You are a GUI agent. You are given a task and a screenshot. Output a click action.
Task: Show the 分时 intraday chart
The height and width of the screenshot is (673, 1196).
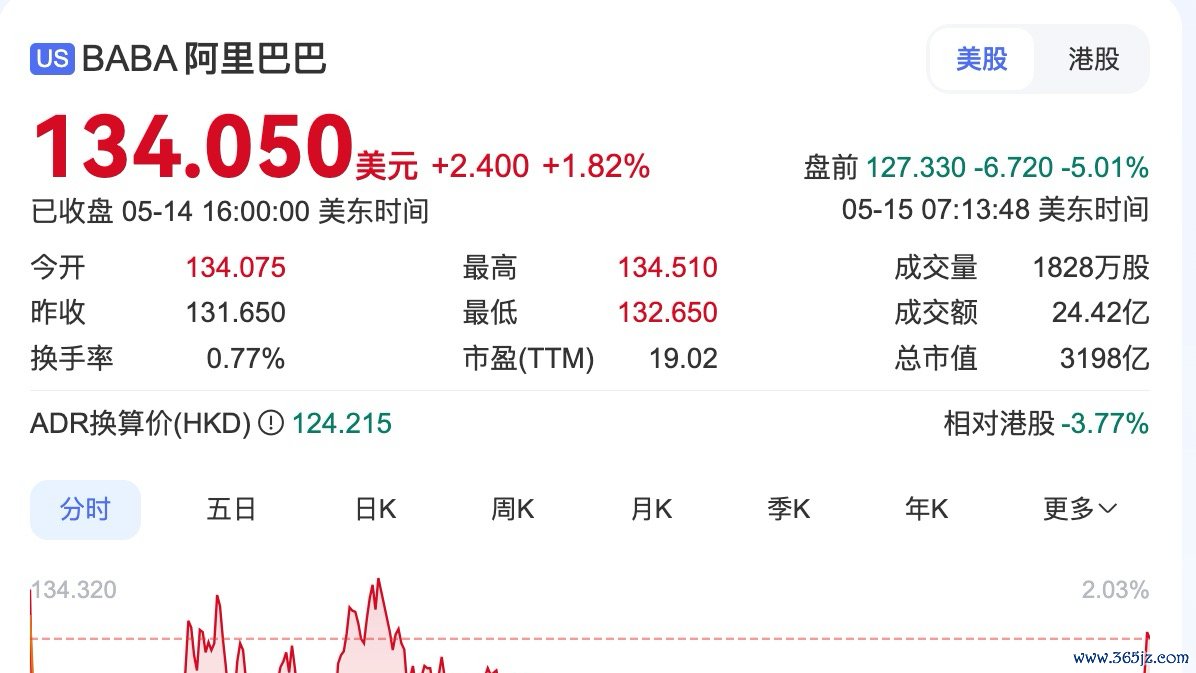pos(85,509)
